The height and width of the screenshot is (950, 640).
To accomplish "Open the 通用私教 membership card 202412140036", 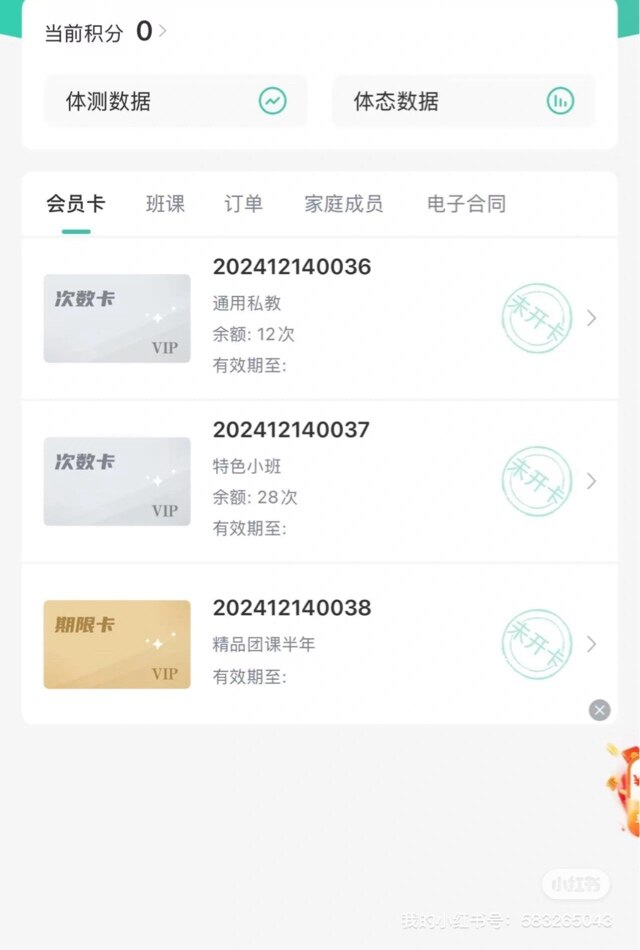I will [x=319, y=318].
